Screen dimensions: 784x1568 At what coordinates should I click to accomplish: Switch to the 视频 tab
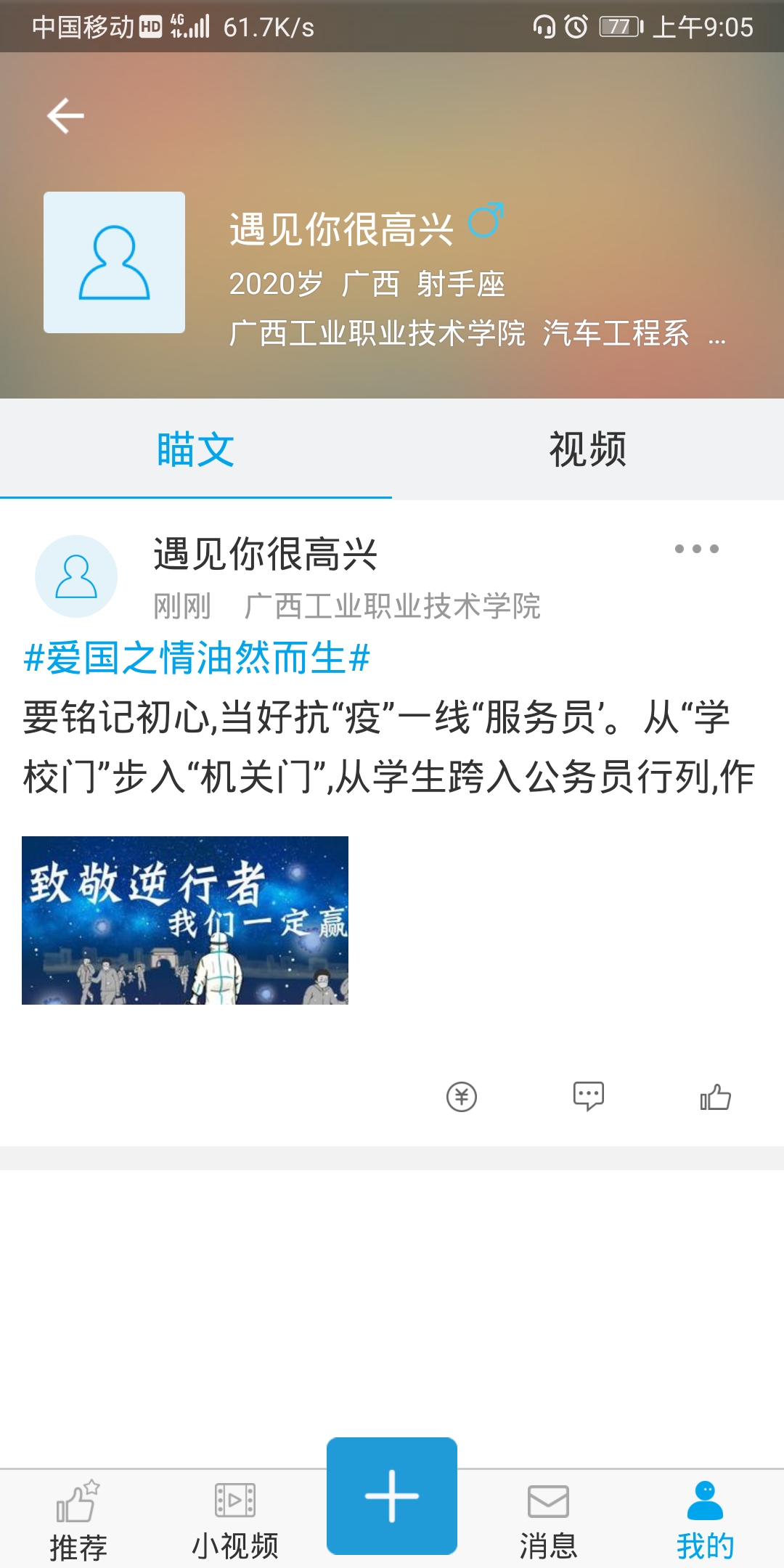click(587, 449)
